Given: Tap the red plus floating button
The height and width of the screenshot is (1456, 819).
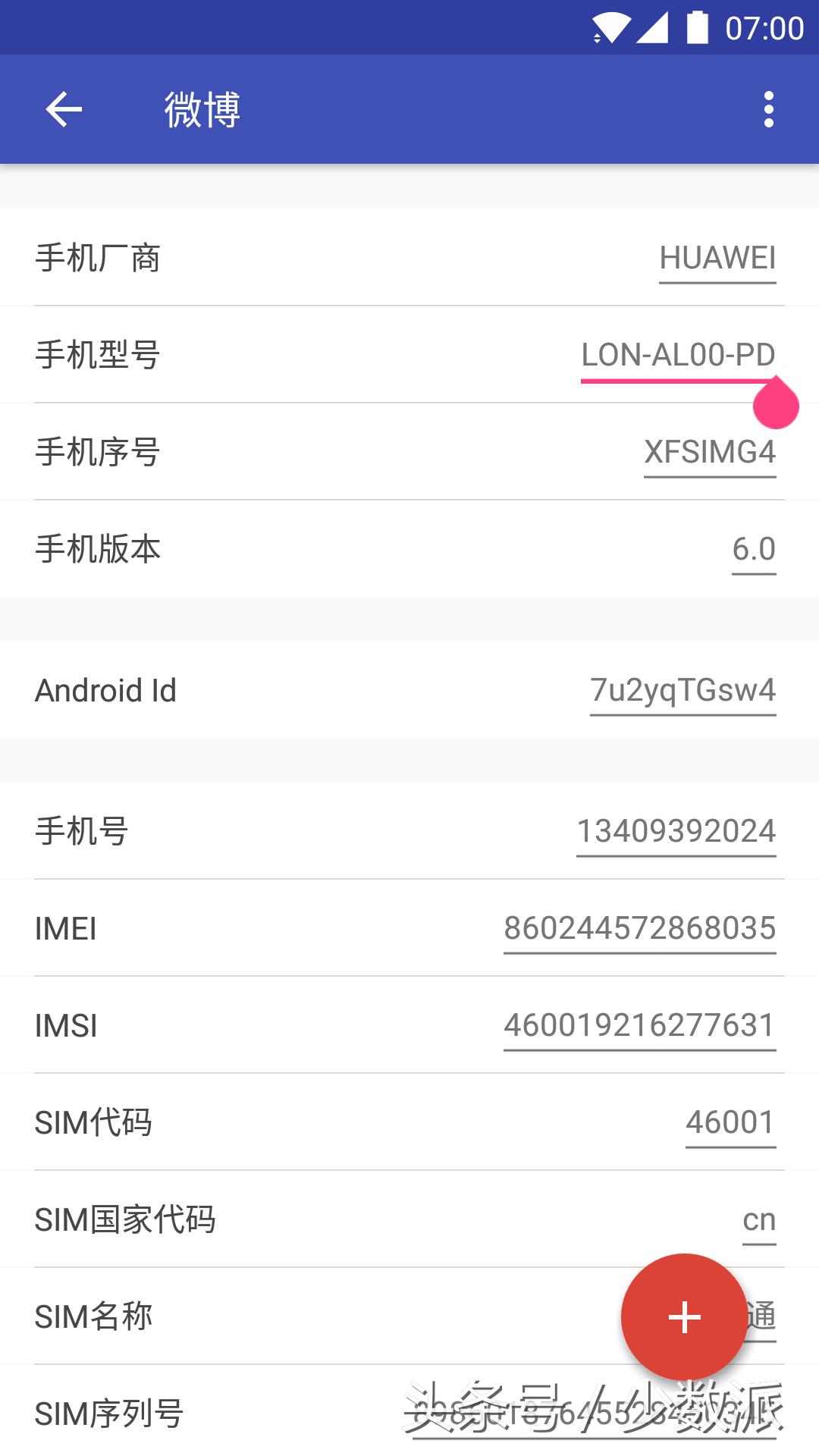Looking at the screenshot, I should [x=684, y=1316].
